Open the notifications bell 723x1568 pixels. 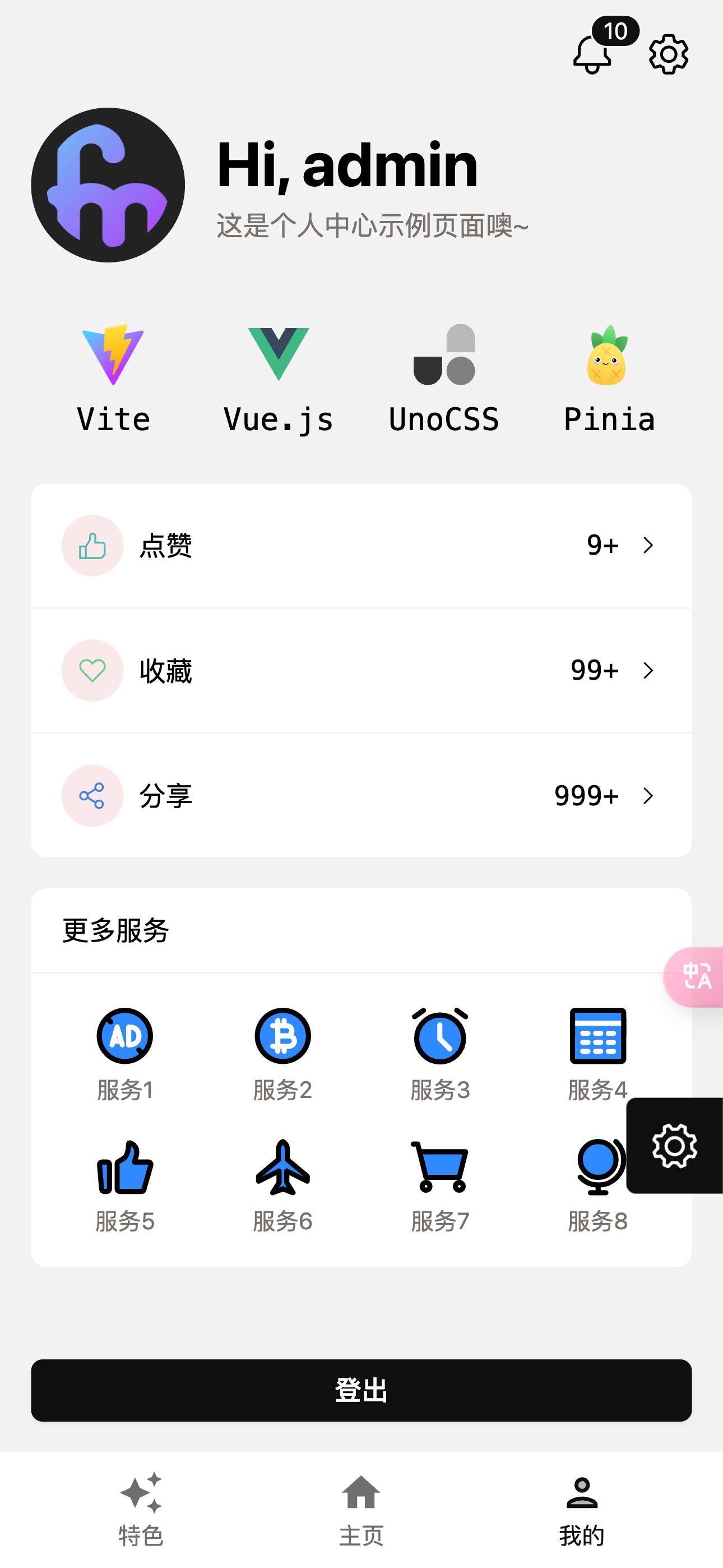pos(592,54)
